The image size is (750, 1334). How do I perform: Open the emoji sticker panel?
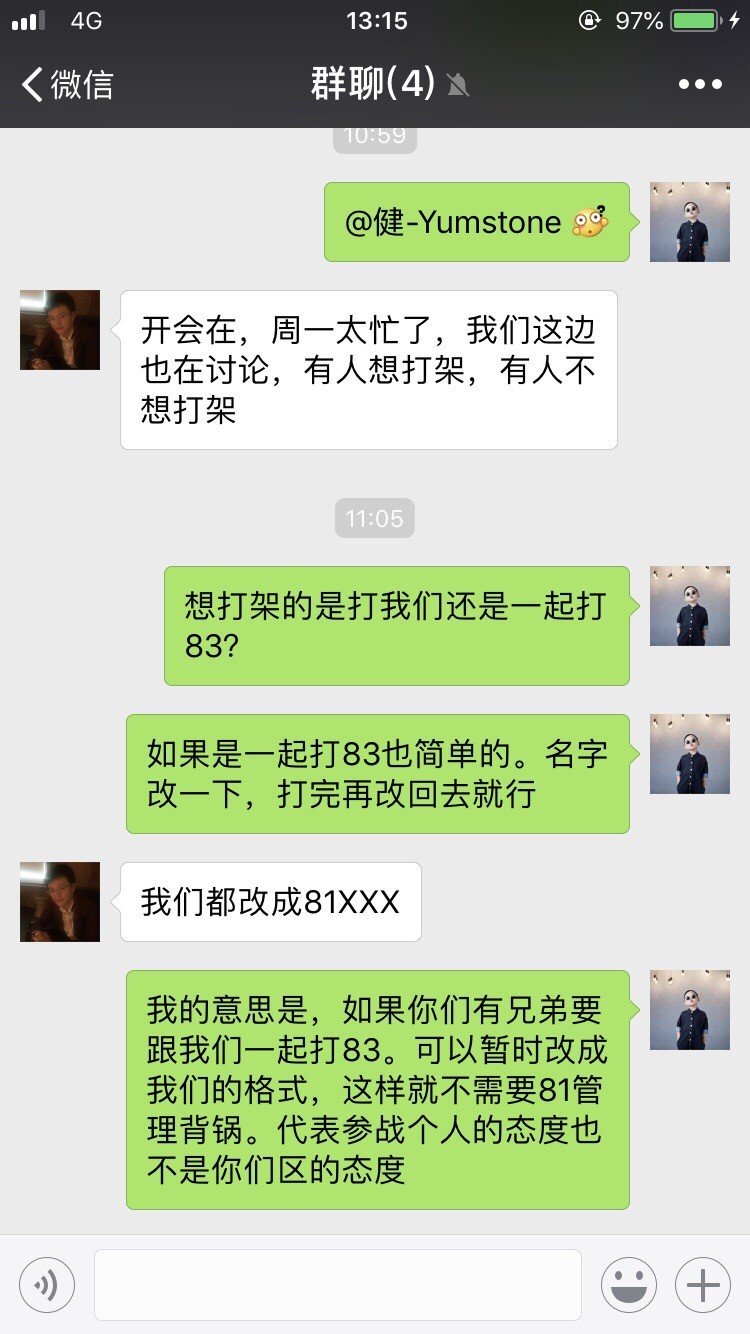629,1285
